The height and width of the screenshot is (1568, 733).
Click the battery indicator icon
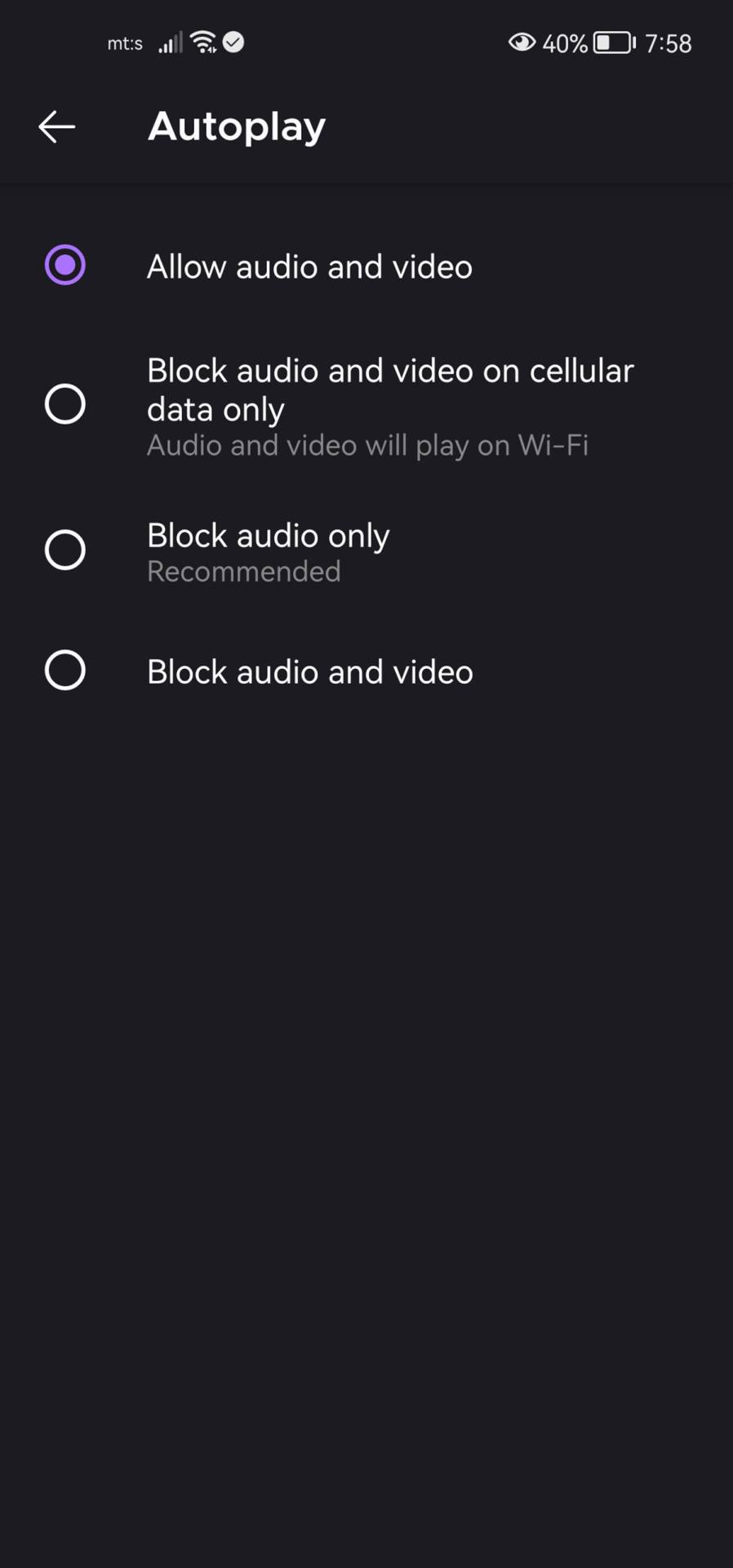click(x=612, y=43)
